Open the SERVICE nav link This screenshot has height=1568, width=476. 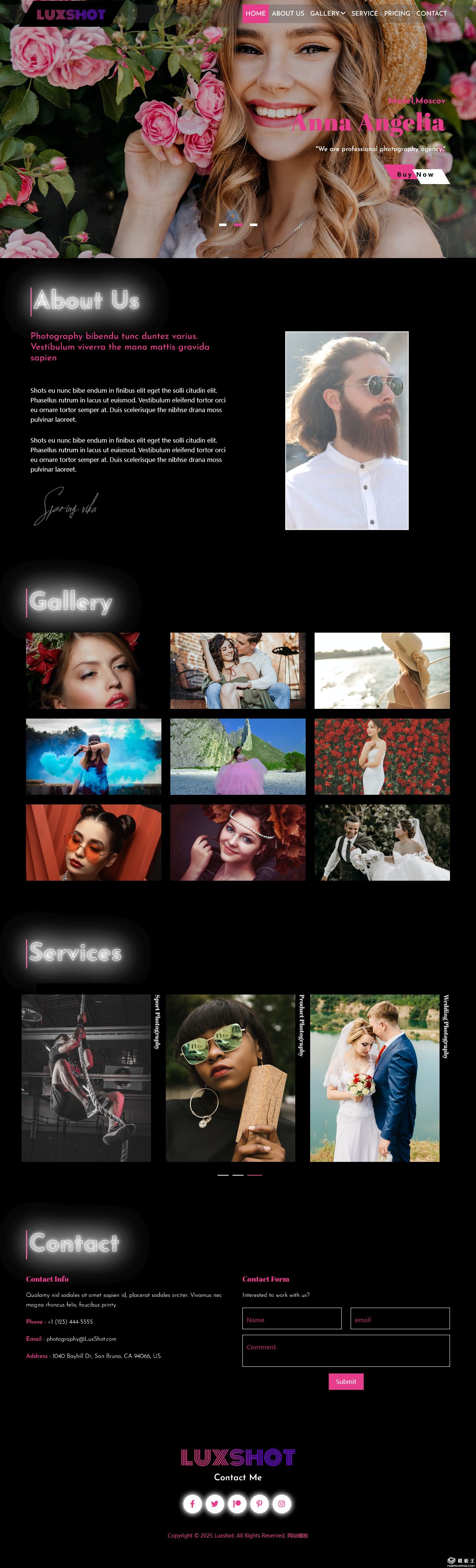coord(364,13)
